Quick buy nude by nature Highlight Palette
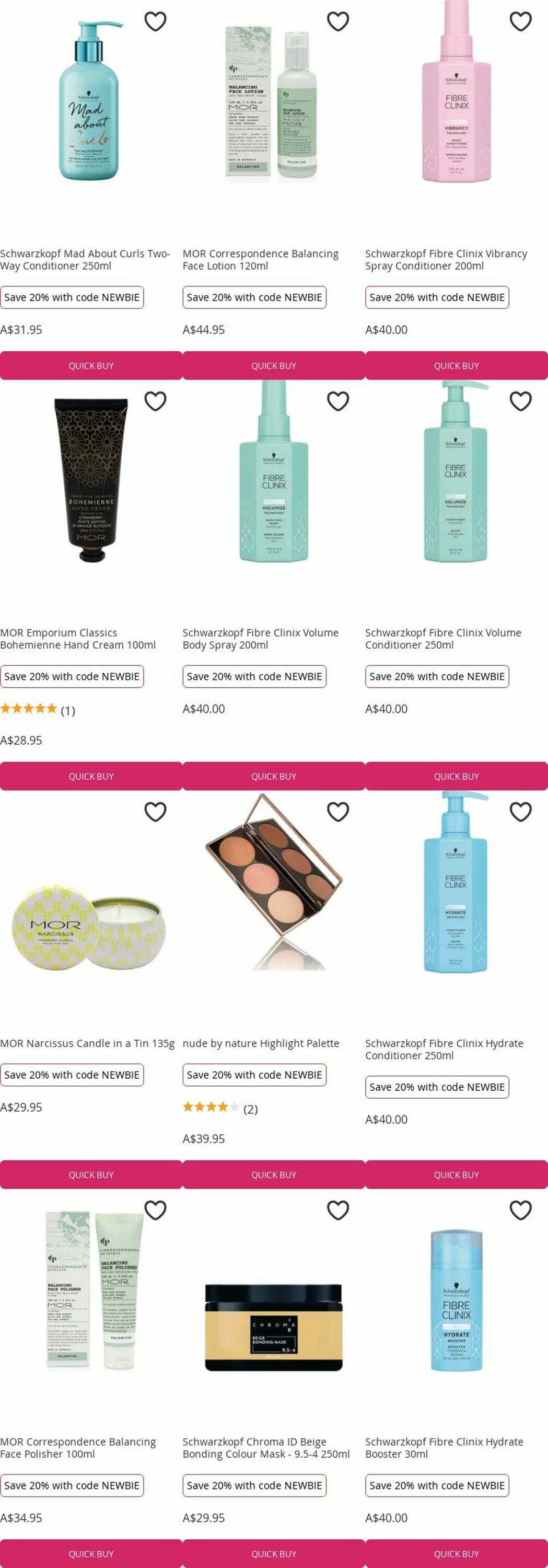 tap(274, 1175)
